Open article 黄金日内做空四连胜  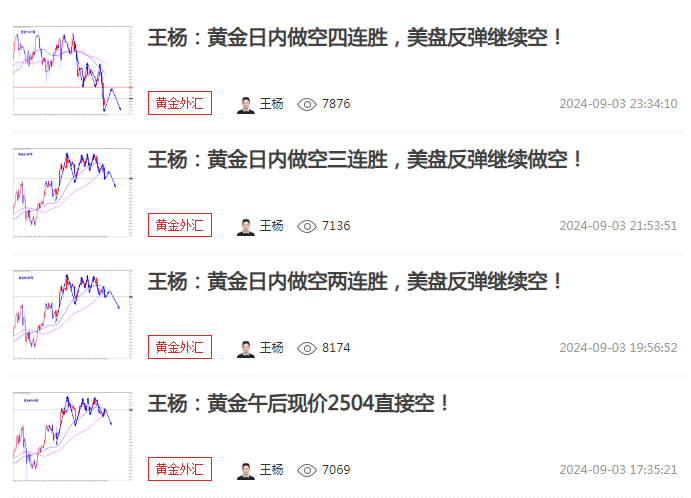point(355,38)
